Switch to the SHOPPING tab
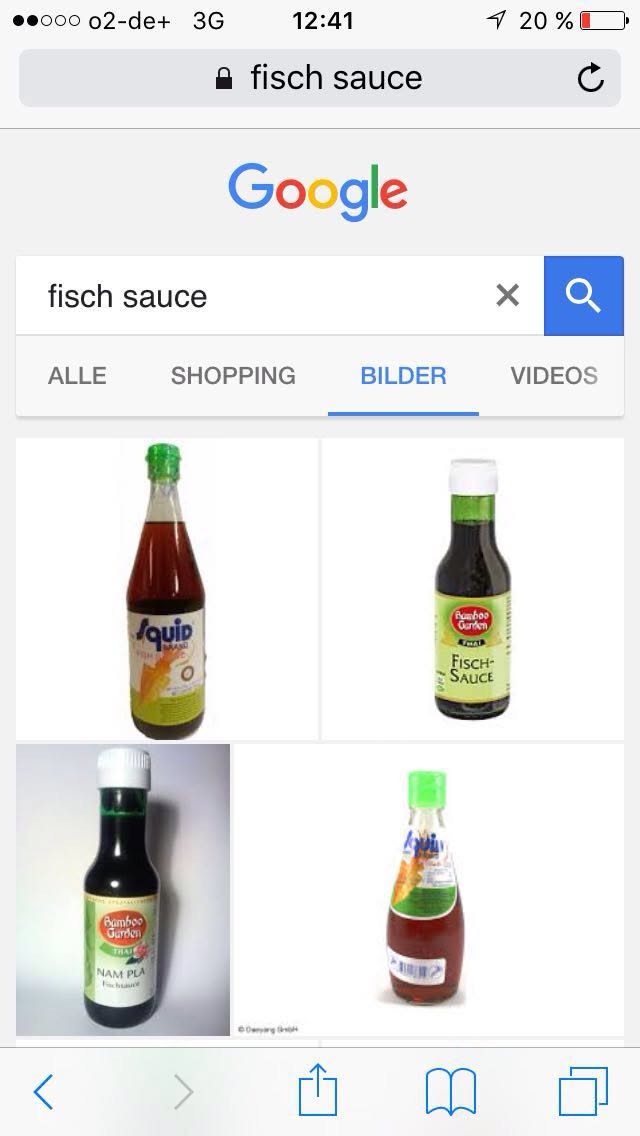The image size is (640, 1136). (x=233, y=376)
